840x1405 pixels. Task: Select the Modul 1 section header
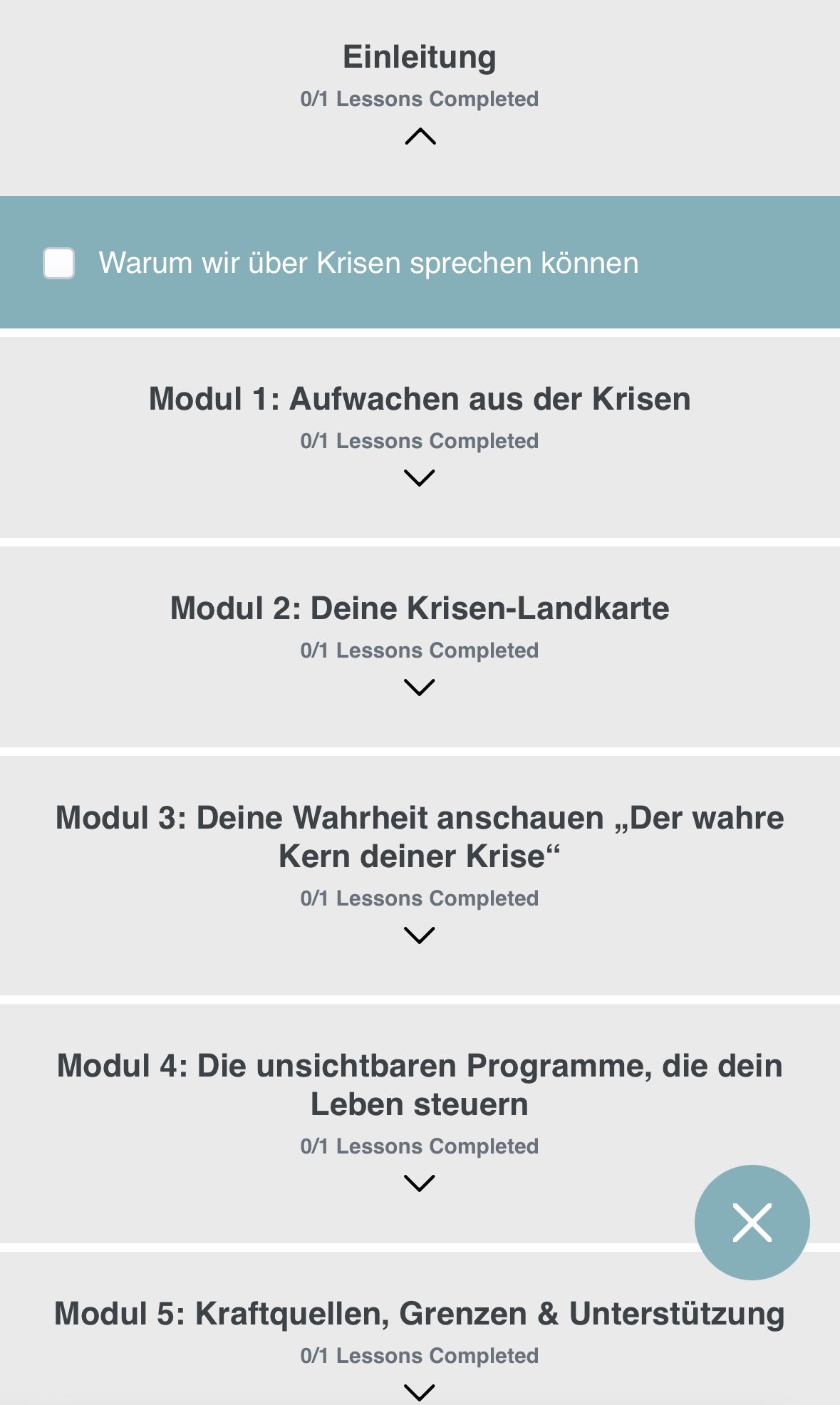point(420,399)
